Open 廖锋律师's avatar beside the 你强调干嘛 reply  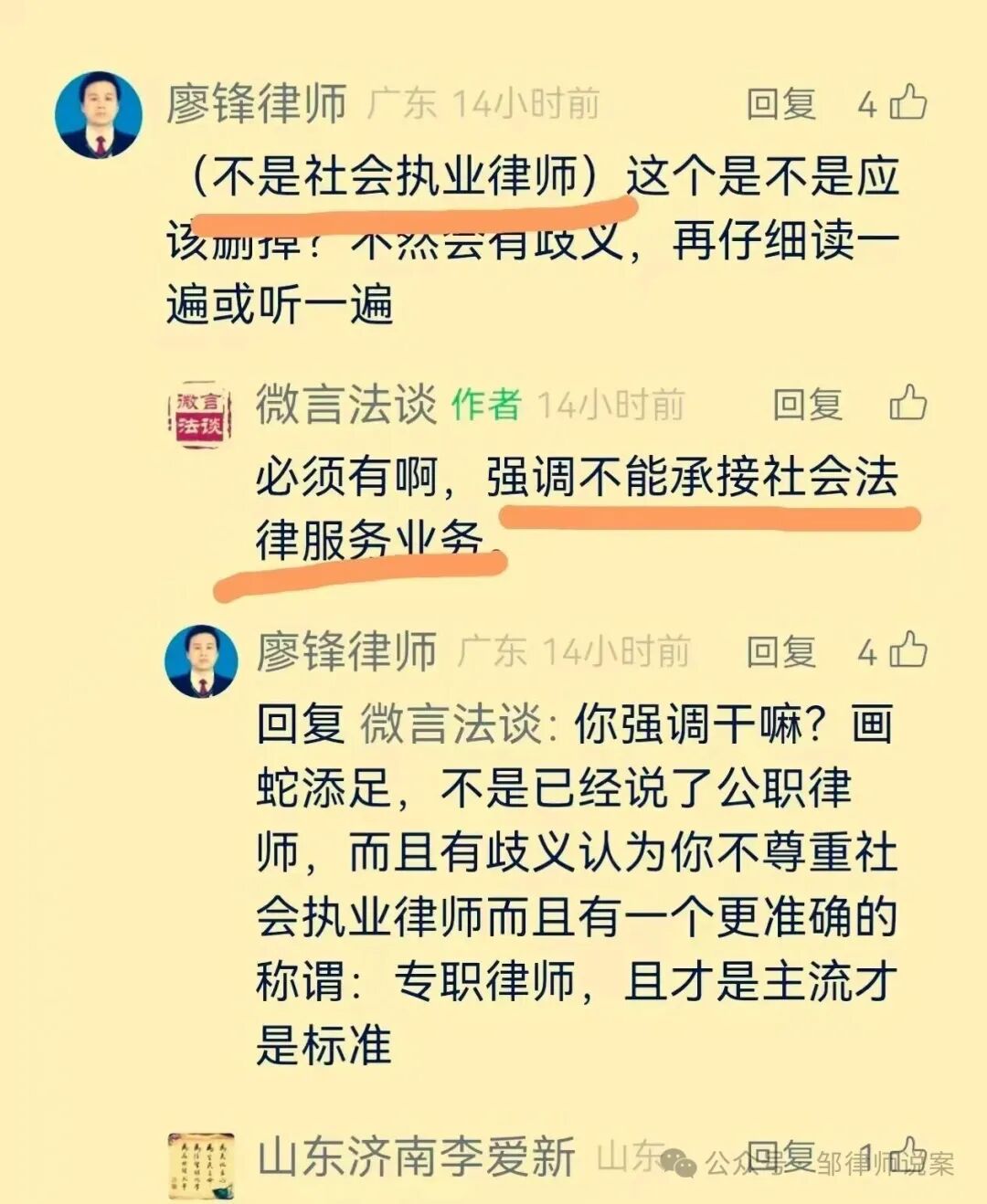[x=201, y=660]
